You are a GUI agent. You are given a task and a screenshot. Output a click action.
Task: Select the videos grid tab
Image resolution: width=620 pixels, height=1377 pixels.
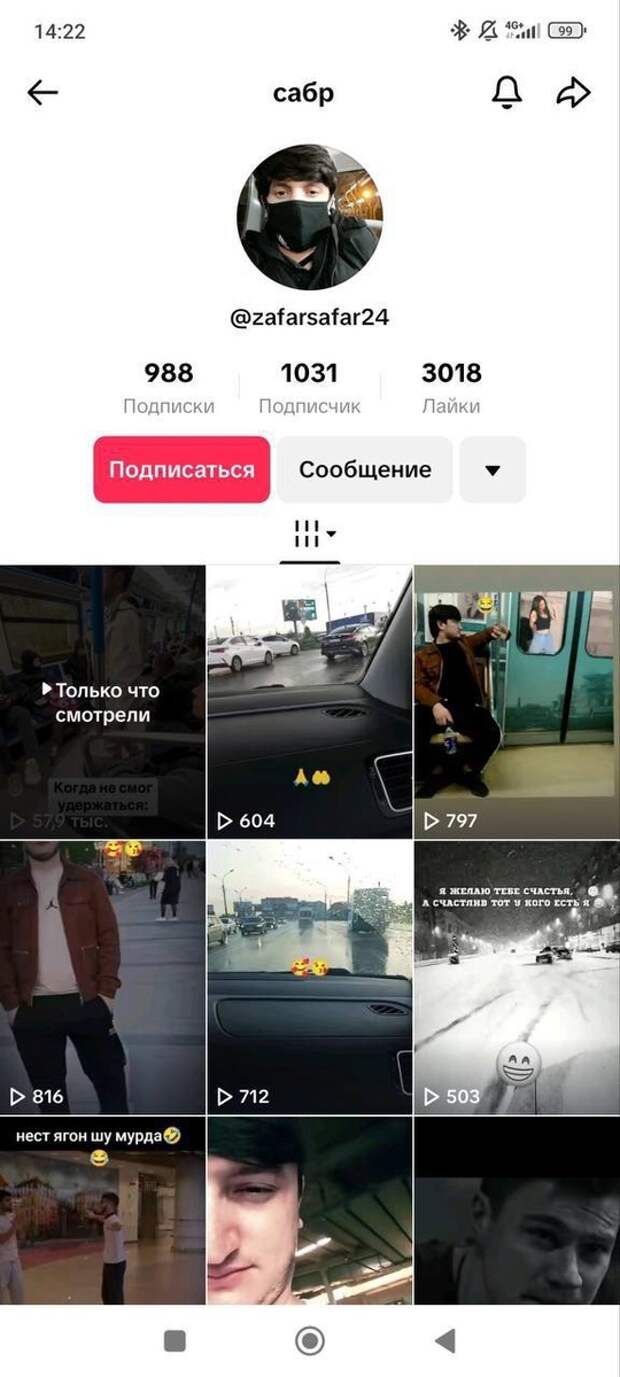(x=309, y=535)
